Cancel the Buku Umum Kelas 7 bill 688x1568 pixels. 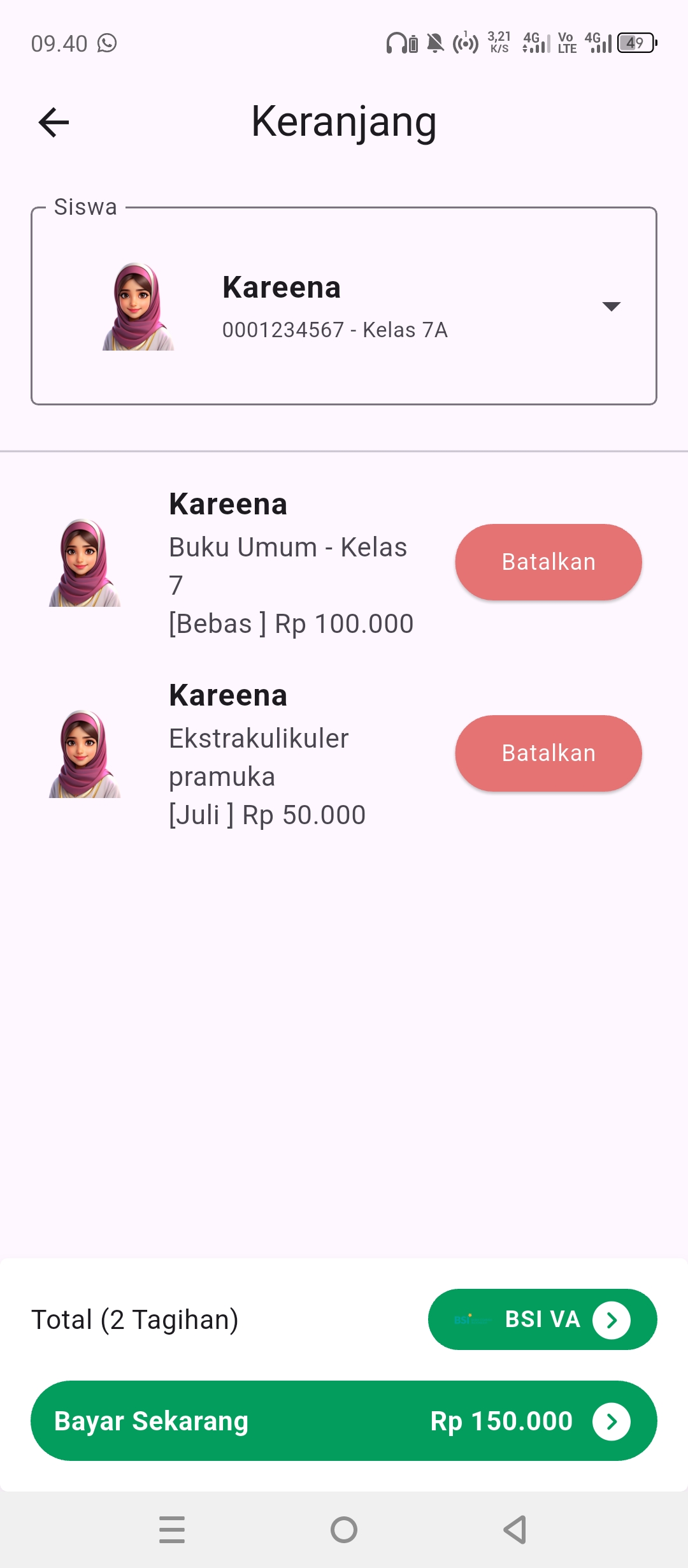pyautogui.click(x=548, y=562)
